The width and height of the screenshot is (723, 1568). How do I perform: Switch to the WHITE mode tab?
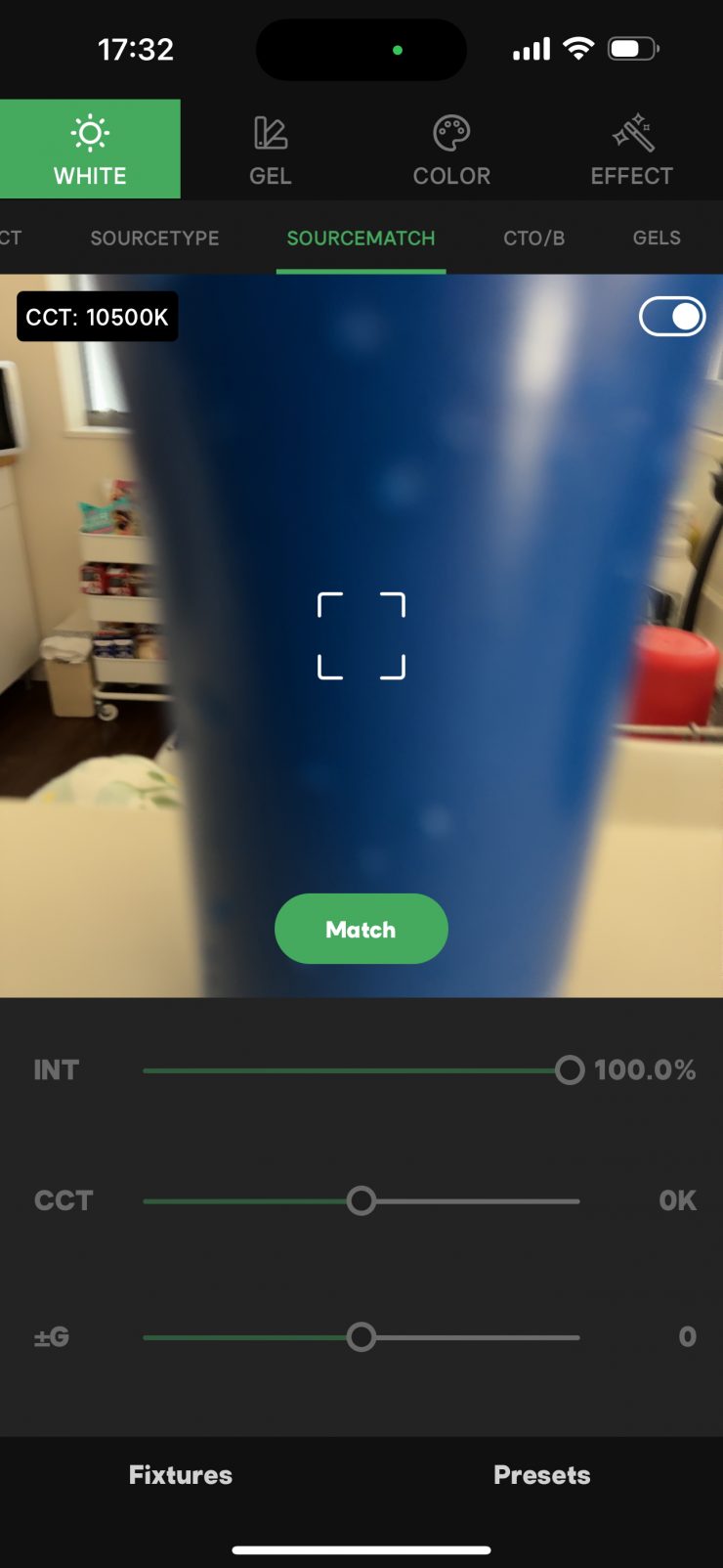pos(90,150)
